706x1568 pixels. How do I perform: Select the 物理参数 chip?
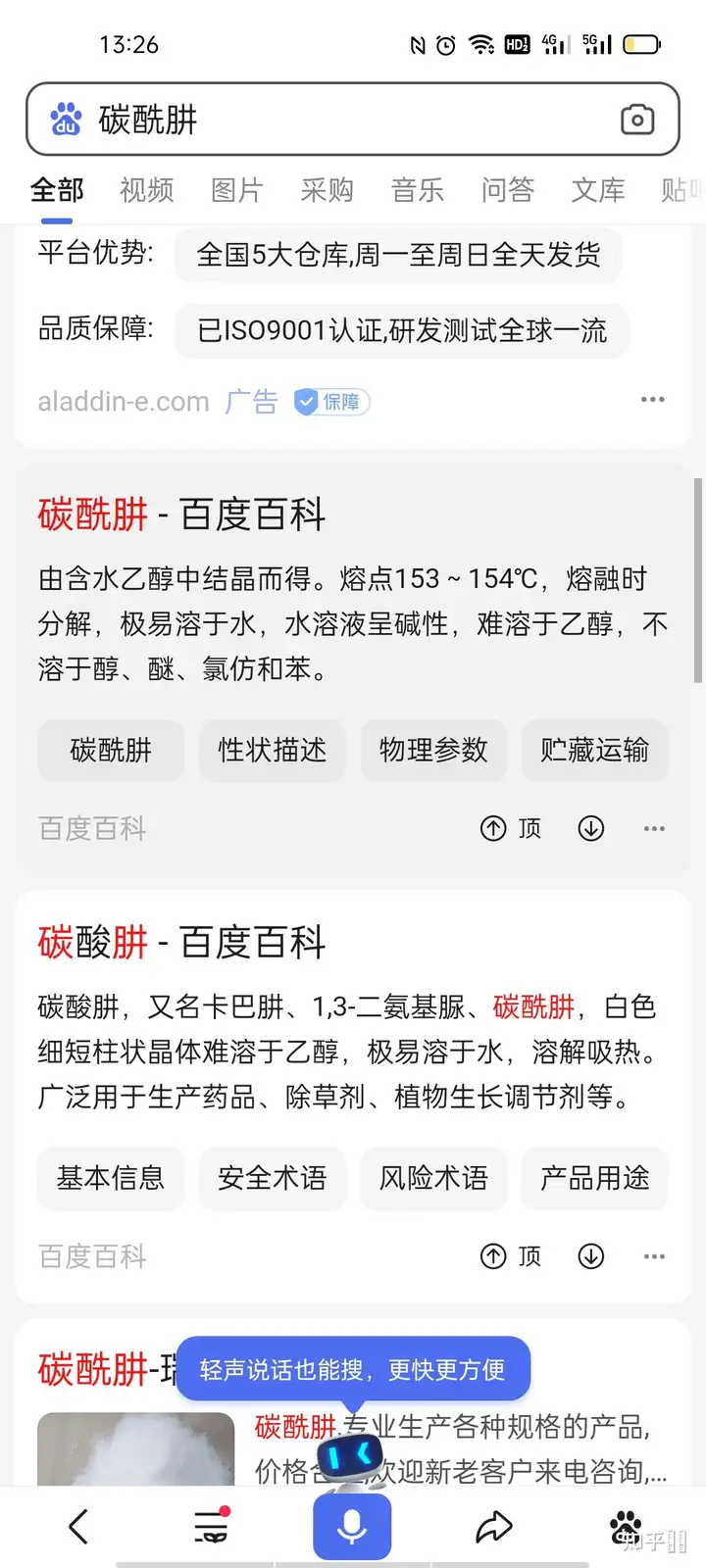433,751
